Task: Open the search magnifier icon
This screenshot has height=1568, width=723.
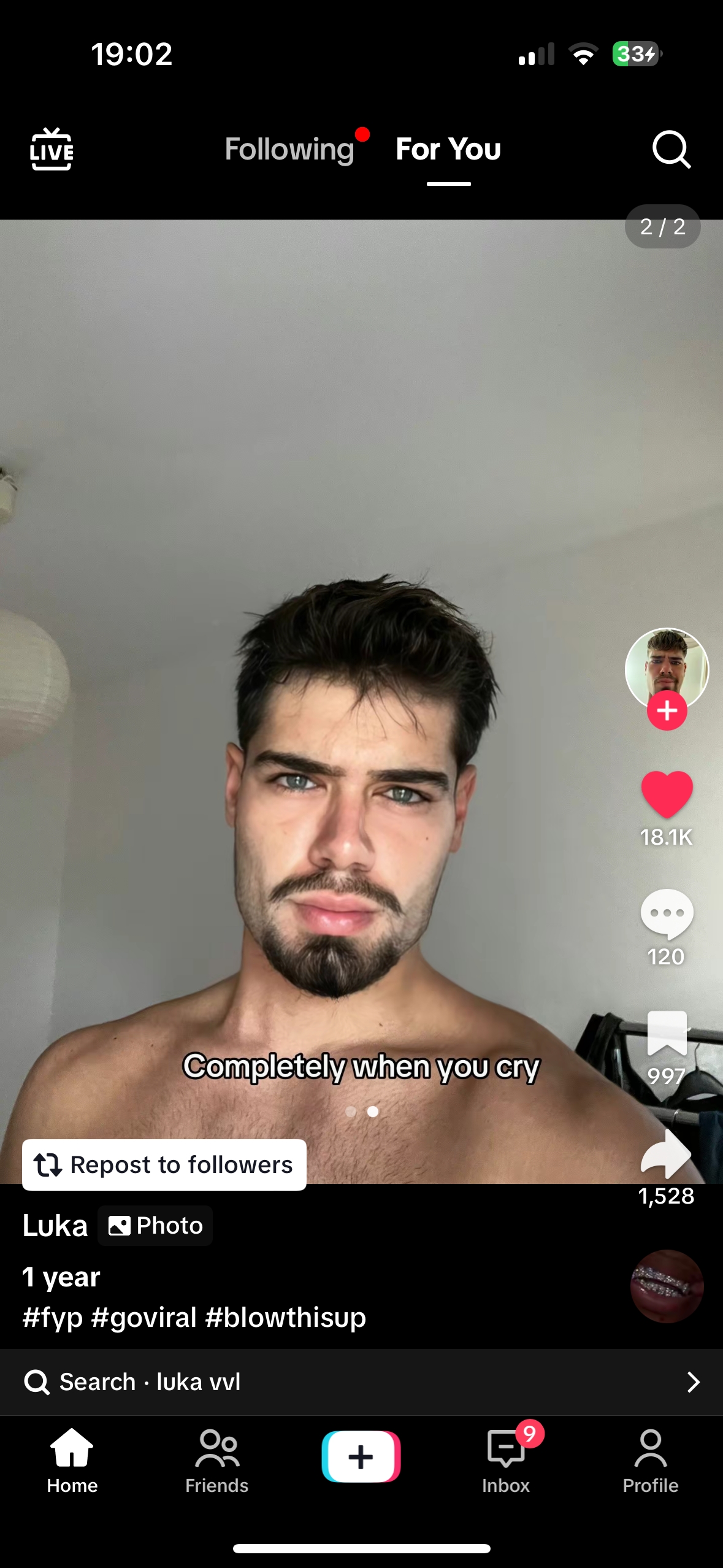Action: pyautogui.click(x=671, y=149)
